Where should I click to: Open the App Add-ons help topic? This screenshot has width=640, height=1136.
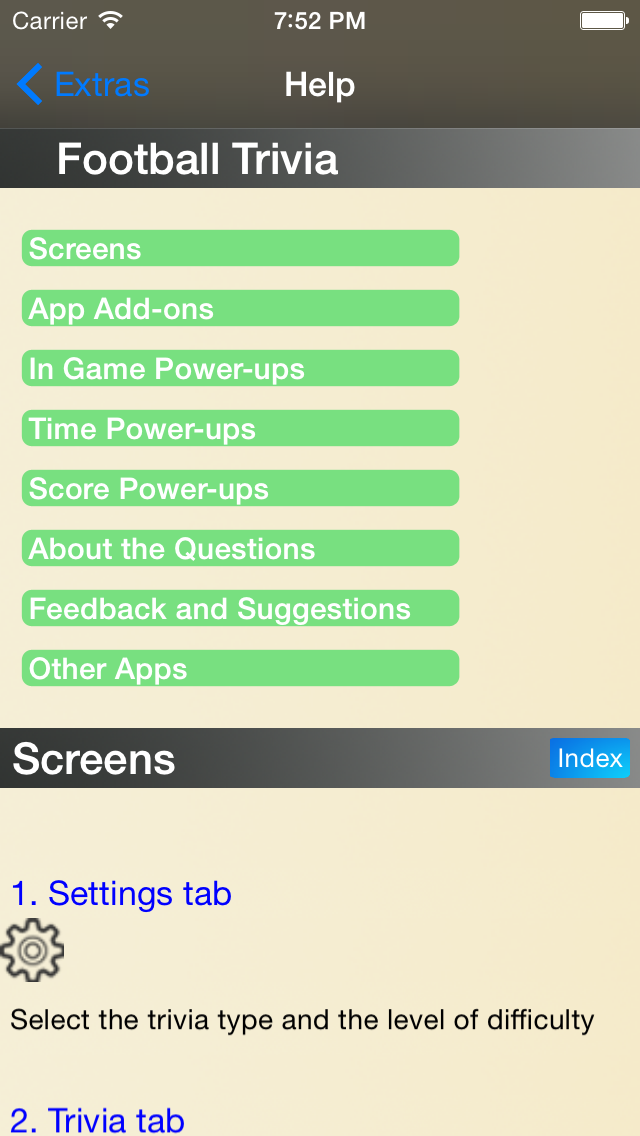[x=240, y=309]
